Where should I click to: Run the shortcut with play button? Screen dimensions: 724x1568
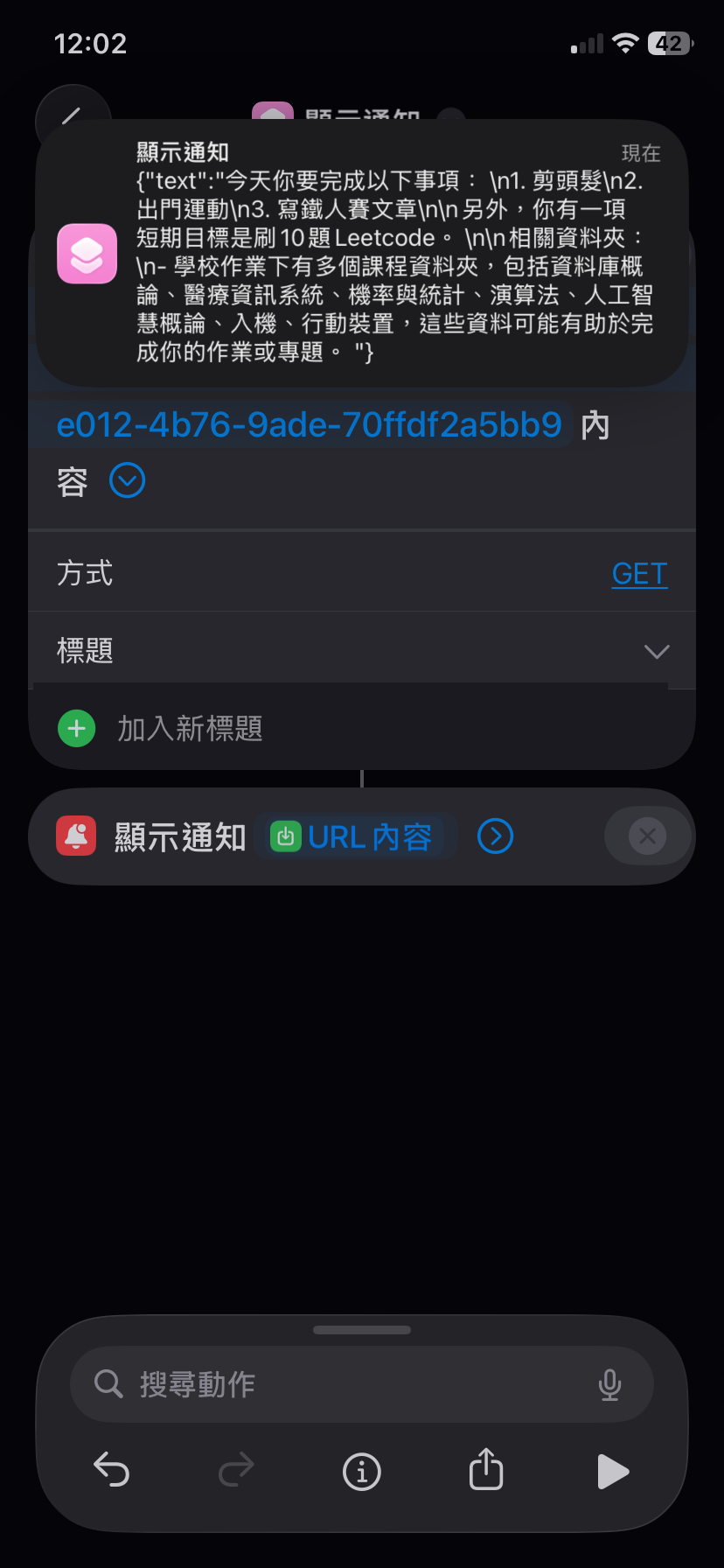[x=612, y=1472]
